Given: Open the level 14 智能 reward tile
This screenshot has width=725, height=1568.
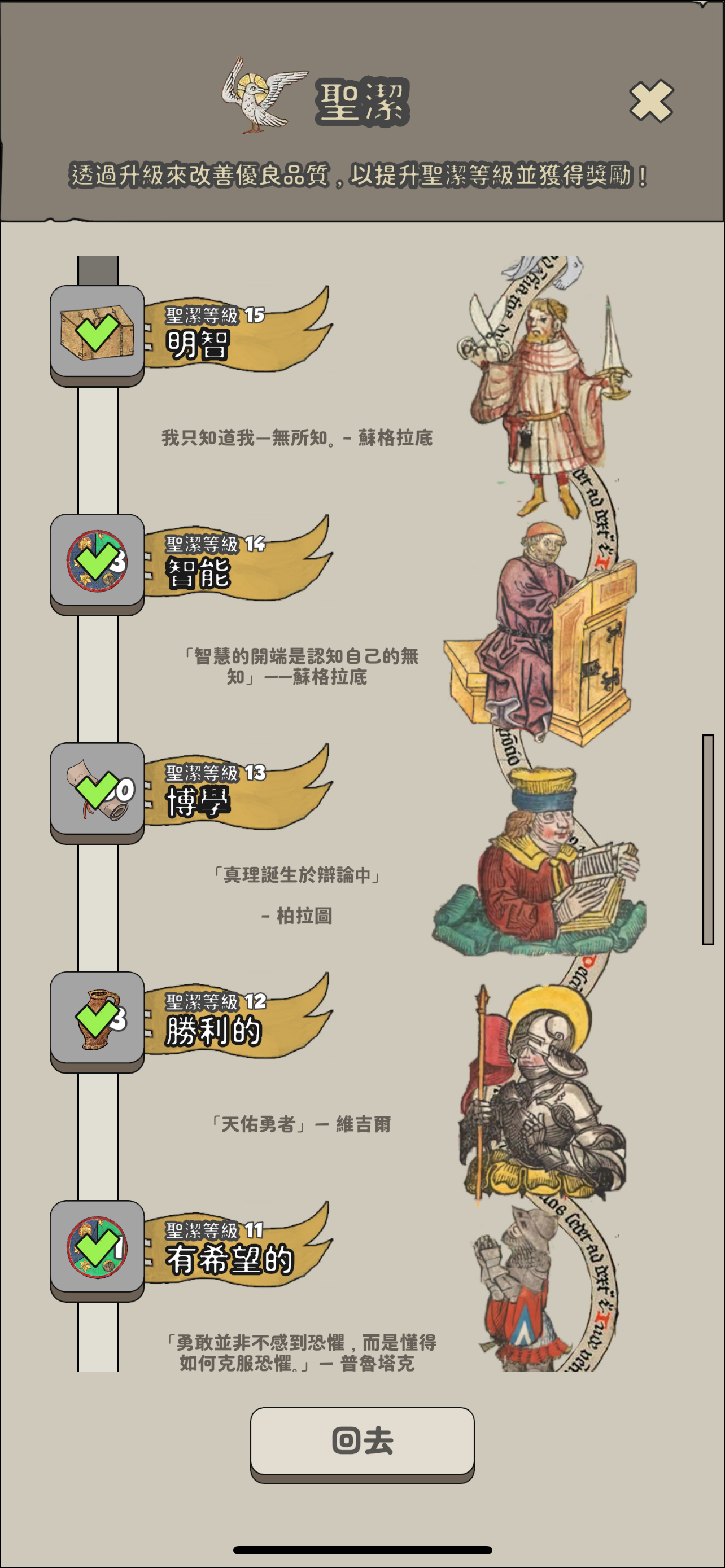Looking at the screenshot, I should click(x=97, y=560).
